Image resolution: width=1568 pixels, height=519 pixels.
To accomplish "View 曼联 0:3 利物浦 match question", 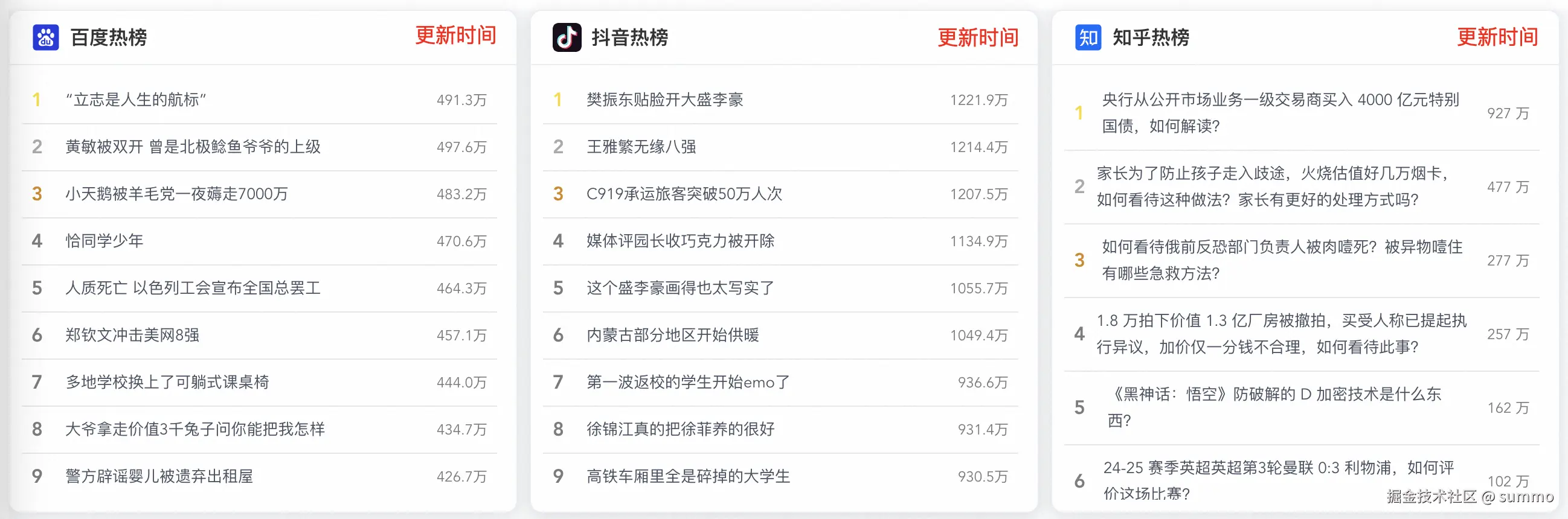I will [1278, 480].
